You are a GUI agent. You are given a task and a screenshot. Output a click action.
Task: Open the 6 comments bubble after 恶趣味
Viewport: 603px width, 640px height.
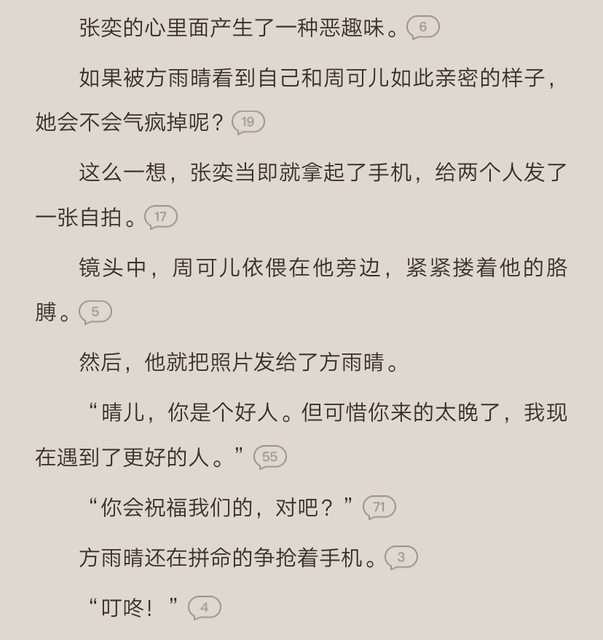pyautogui.click(x=423, y=28)
